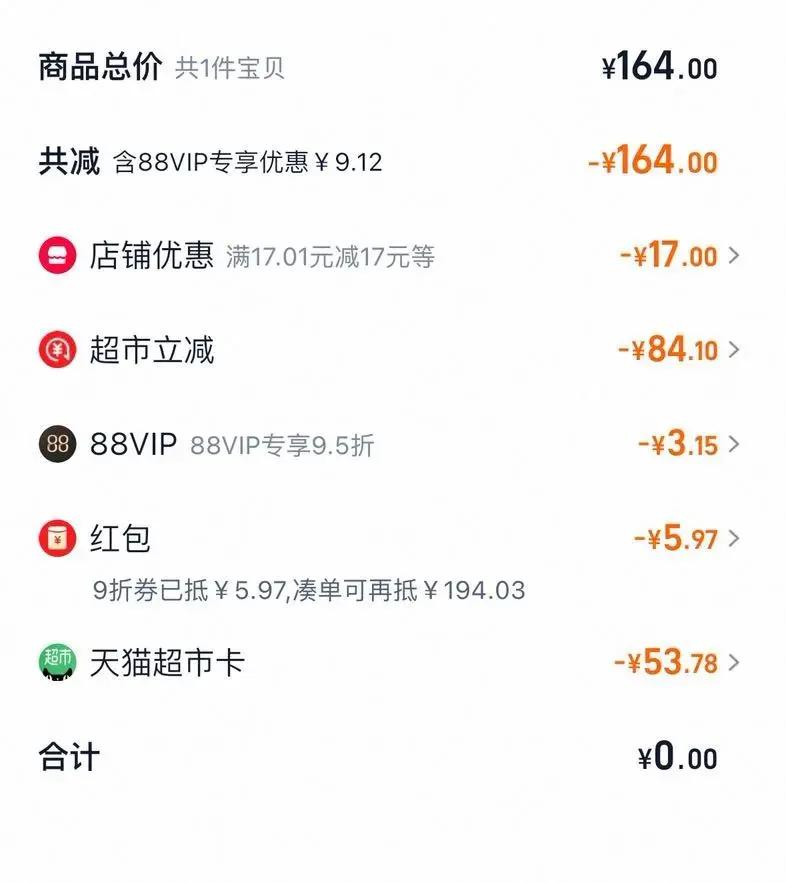Image resolution: width=786 pixels, height=883 pixels.
Task: Open the 红包 deduction details
Action: tap(734, 539)
